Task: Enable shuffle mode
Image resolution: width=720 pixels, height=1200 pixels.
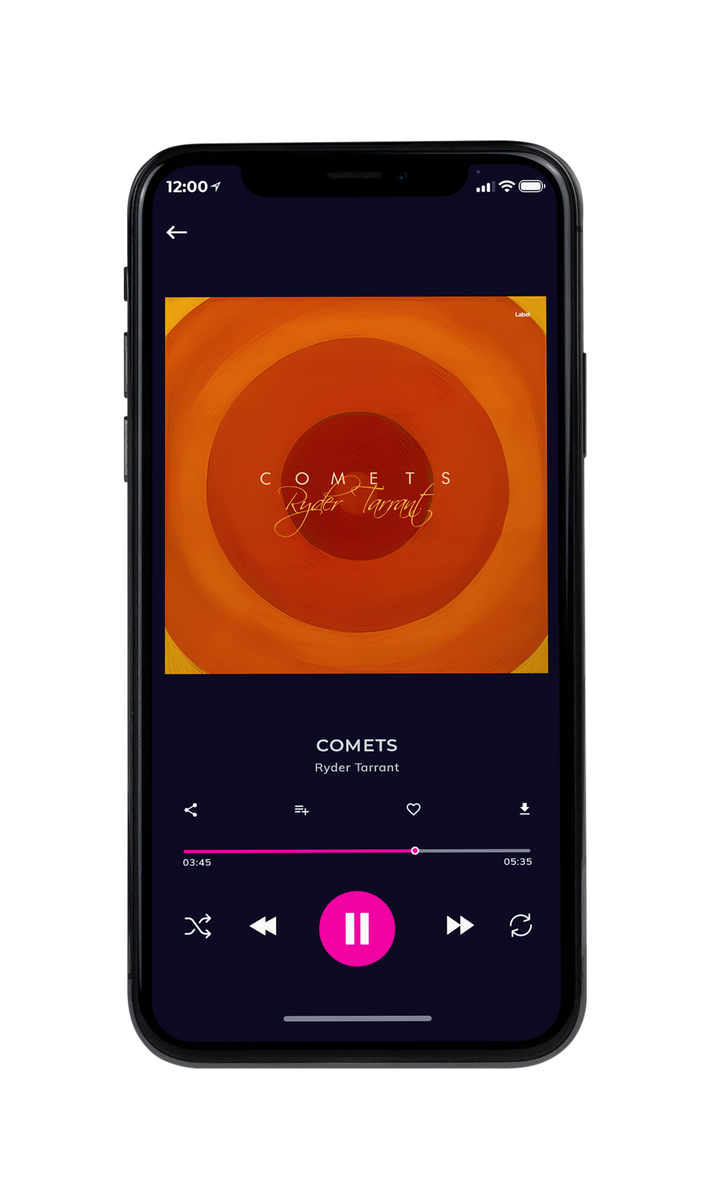Action: (198, 927)
